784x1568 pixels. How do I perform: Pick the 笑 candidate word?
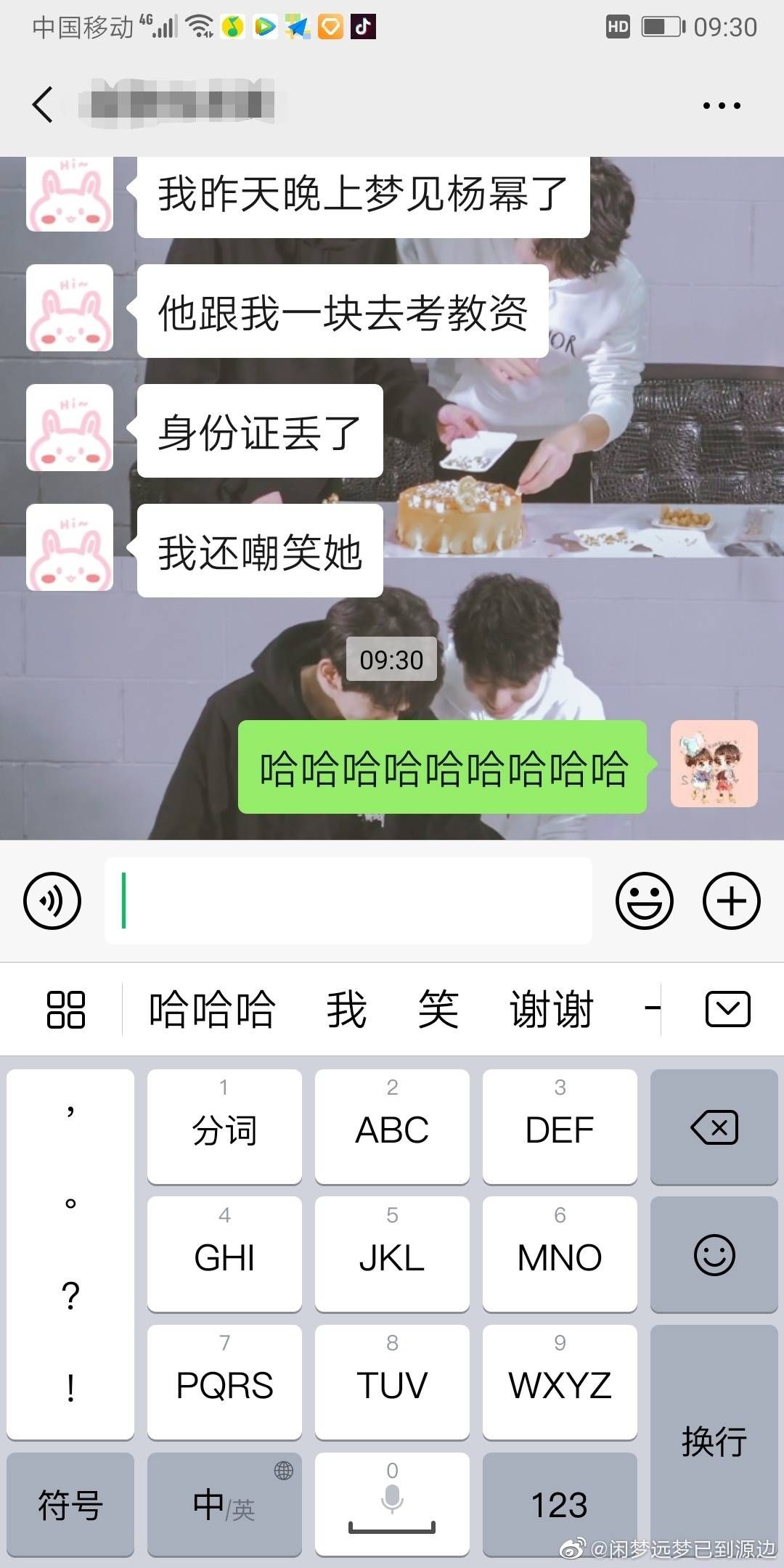[x=438, y=1009]
